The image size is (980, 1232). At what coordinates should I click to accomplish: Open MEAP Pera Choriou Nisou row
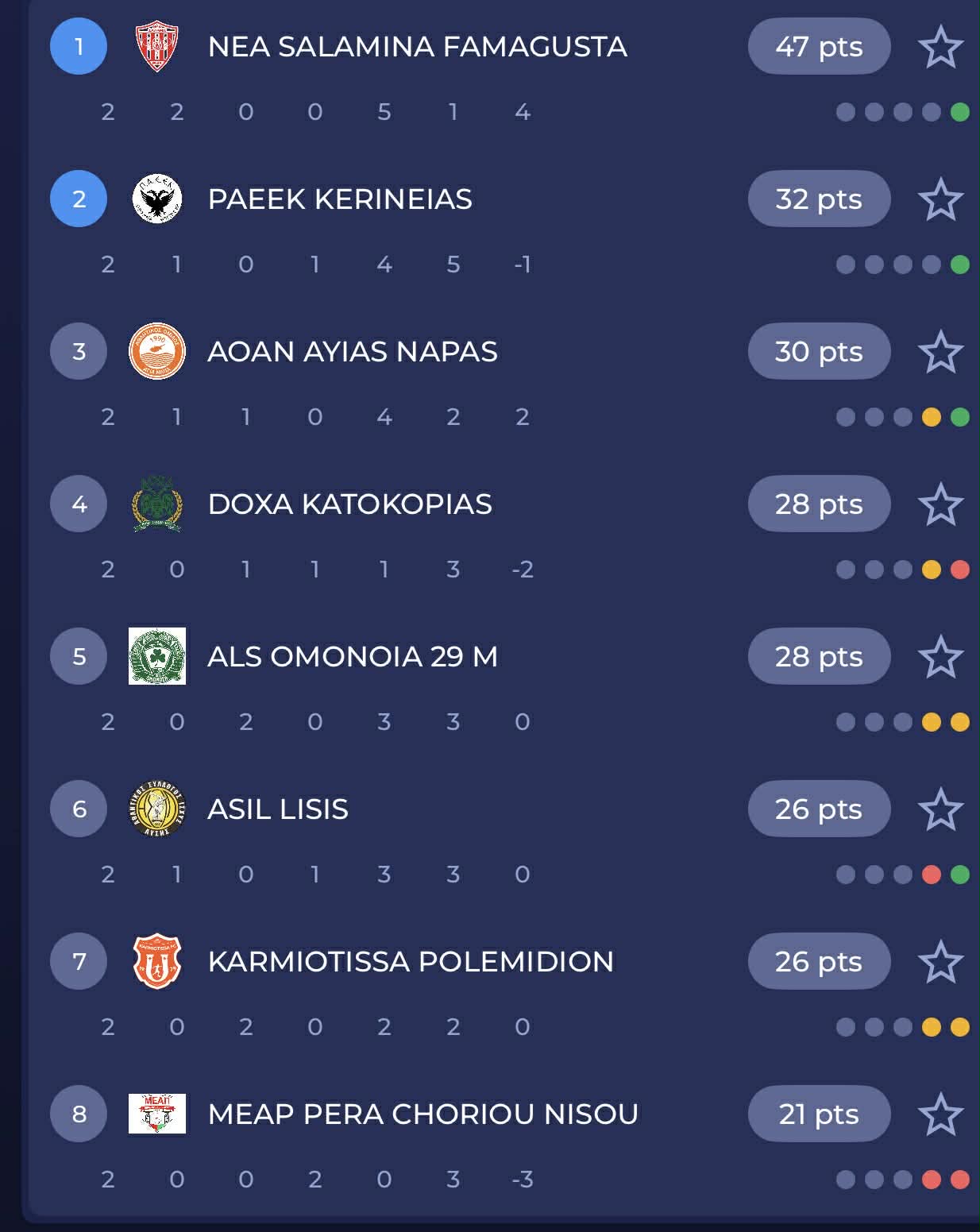point(422,1114)
